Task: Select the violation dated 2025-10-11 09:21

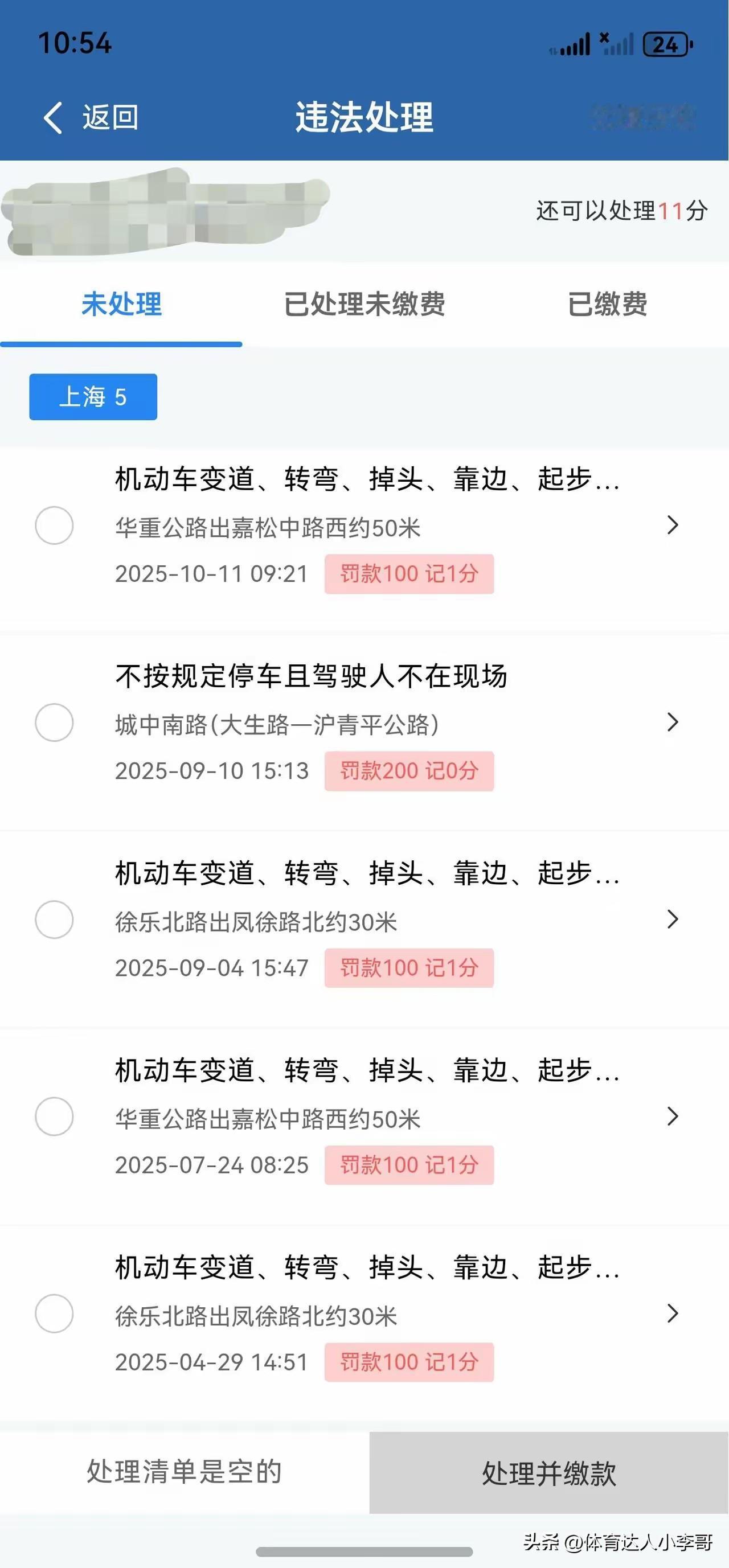Action: [x=54, y=526]
